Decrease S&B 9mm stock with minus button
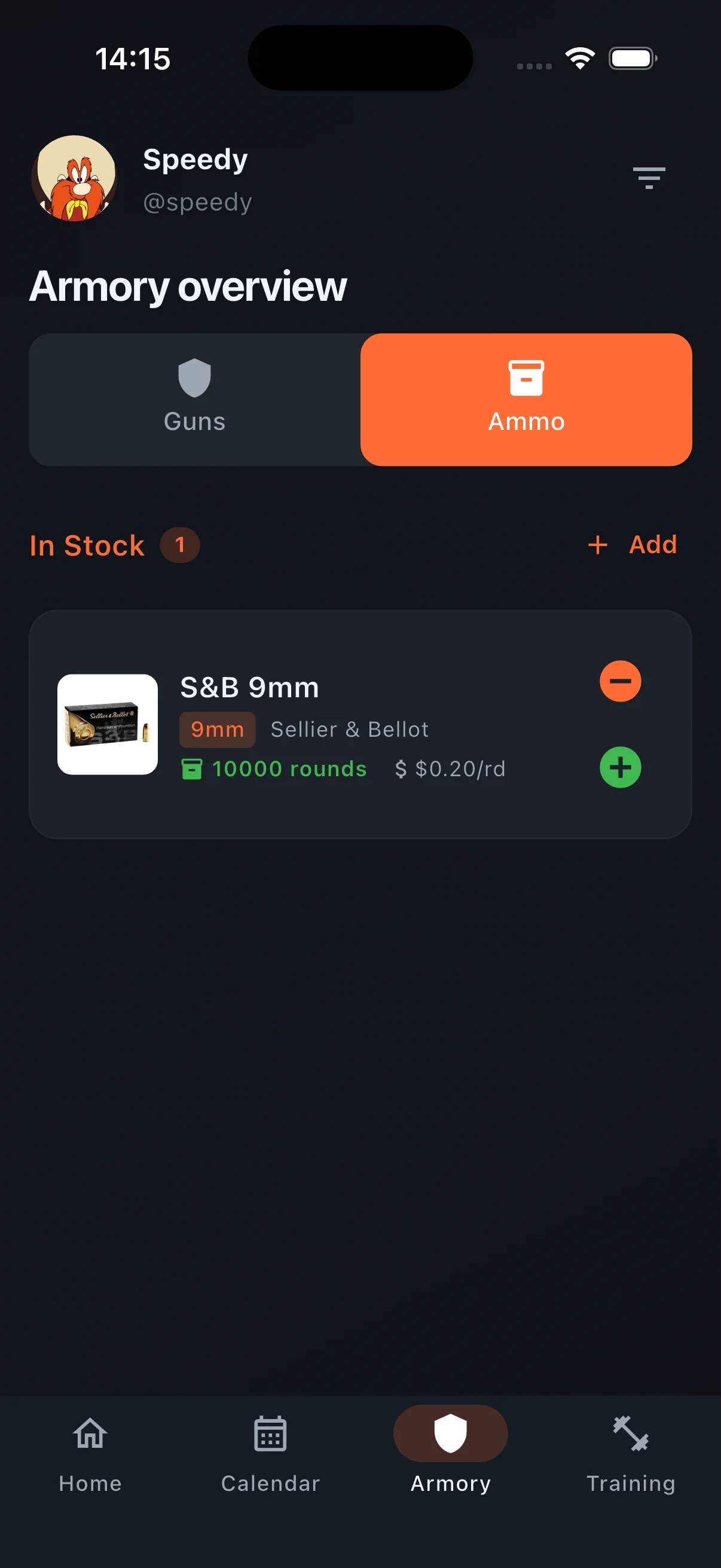The height and width of the screenshot is (1568, 721). (x=619, y=681)
